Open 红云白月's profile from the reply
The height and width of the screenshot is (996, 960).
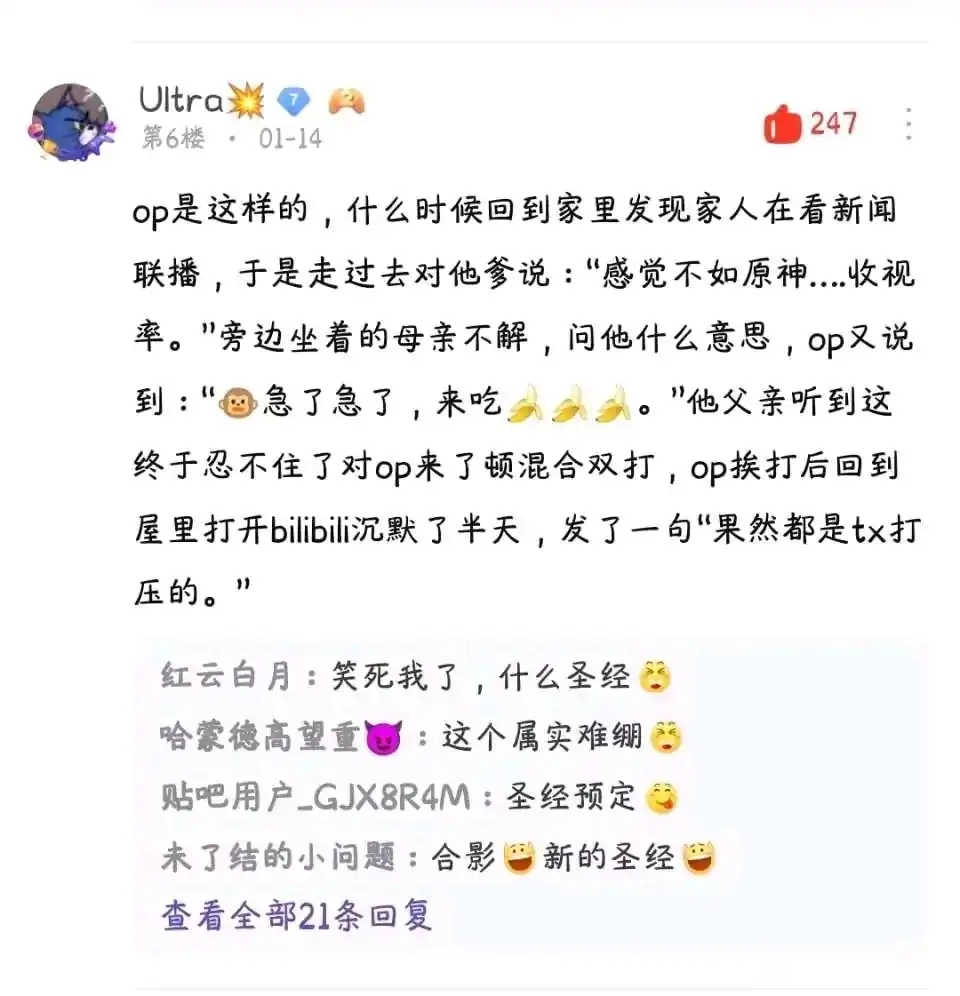(x=226, y=677)
